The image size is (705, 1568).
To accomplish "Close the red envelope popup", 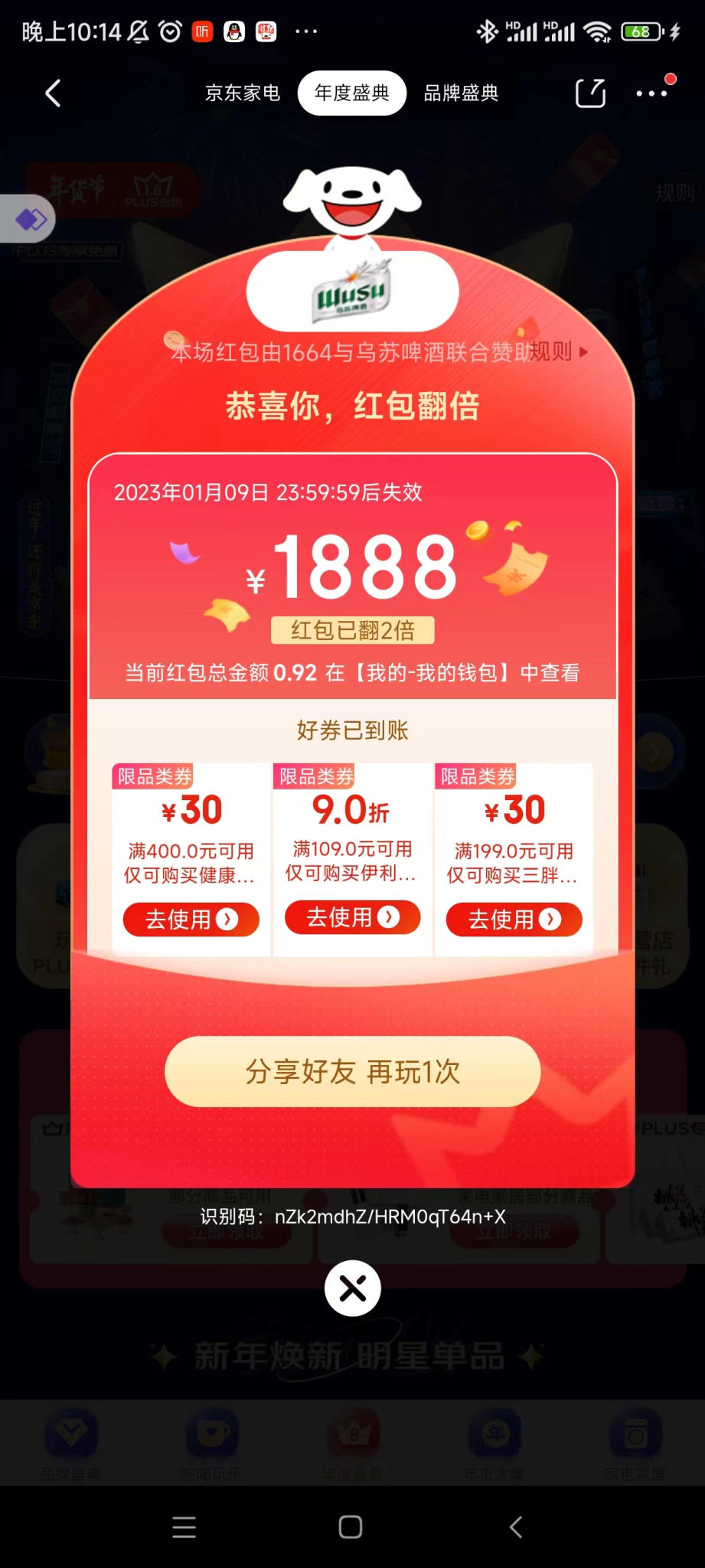I will tap(352, 1289).
